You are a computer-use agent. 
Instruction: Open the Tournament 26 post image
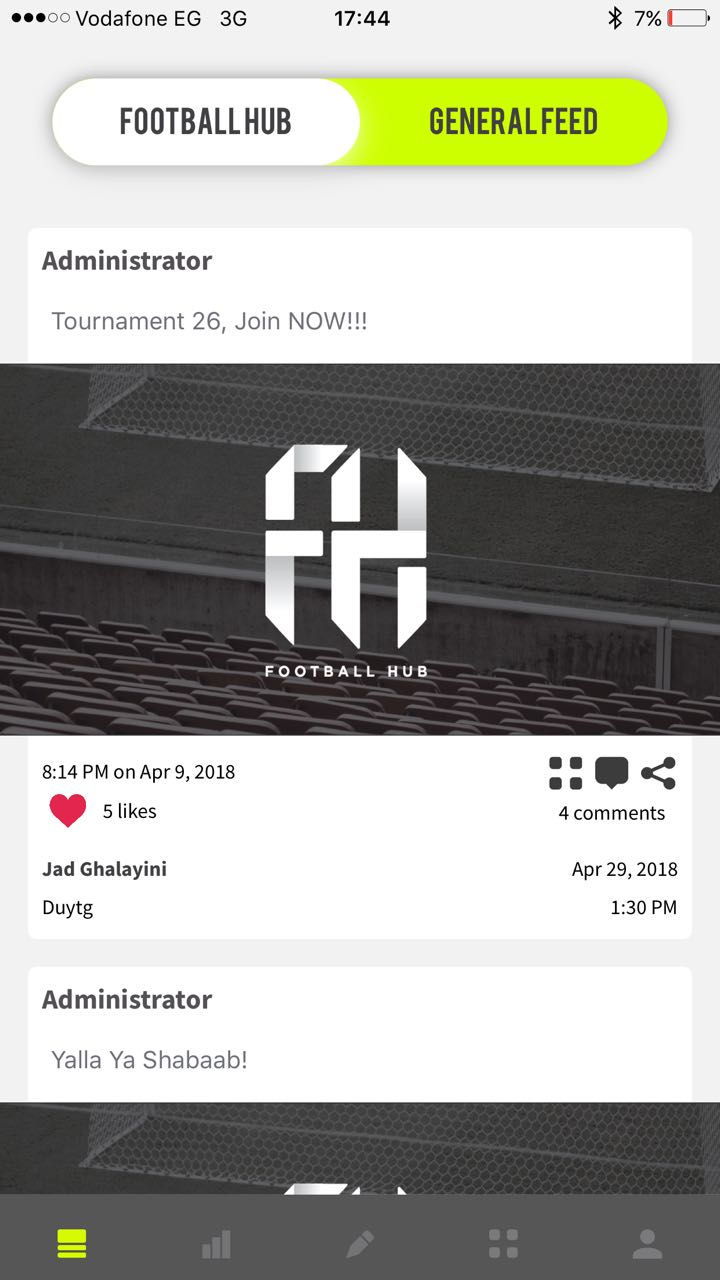coord(360,549)
